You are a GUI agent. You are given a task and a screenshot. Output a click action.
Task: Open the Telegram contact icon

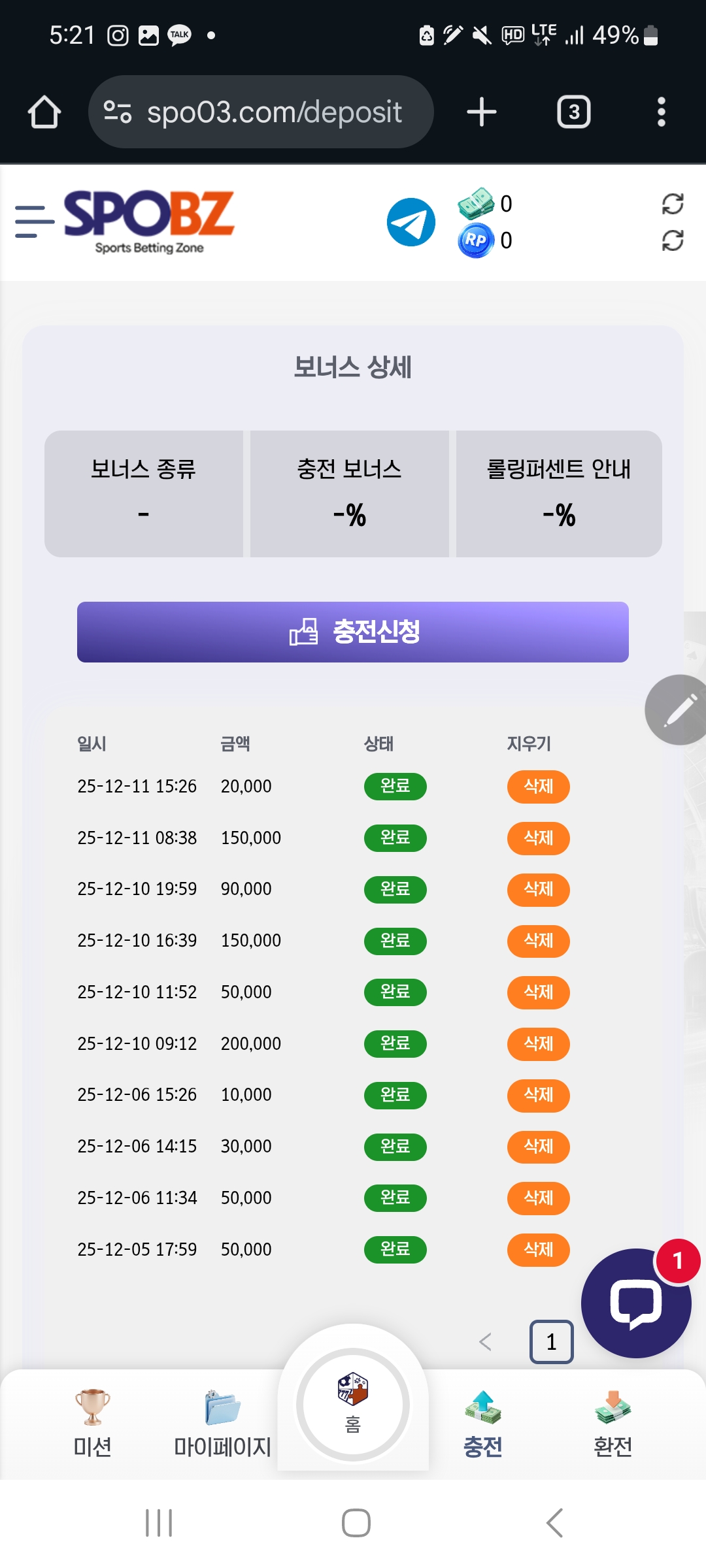coord(411,222)
